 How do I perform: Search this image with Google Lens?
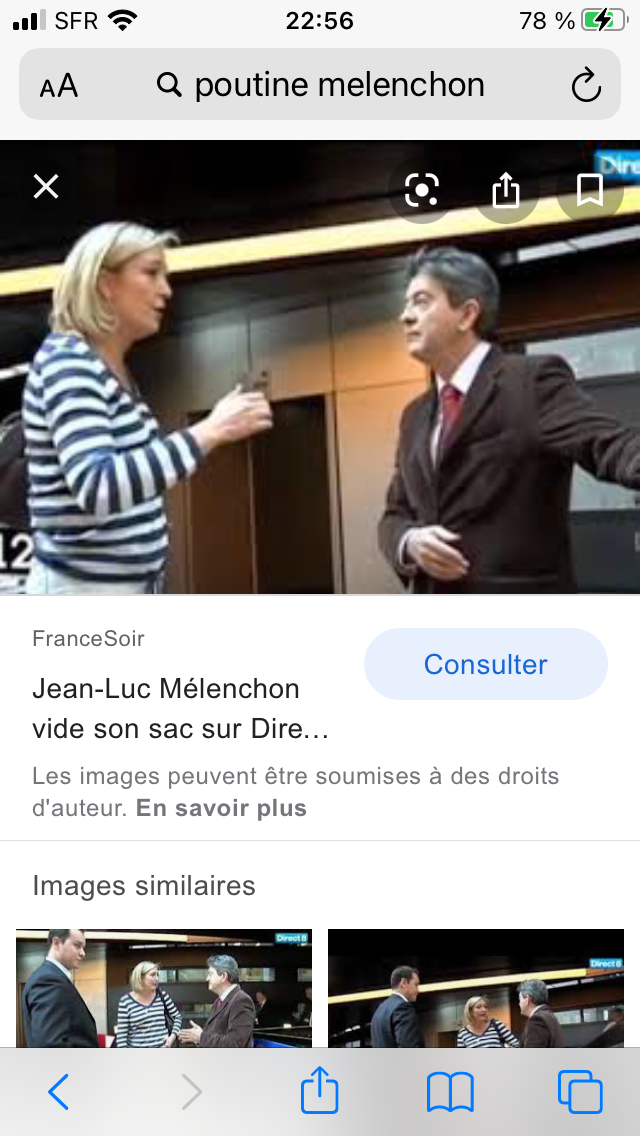pyautogui.click(x=422, y=189)
